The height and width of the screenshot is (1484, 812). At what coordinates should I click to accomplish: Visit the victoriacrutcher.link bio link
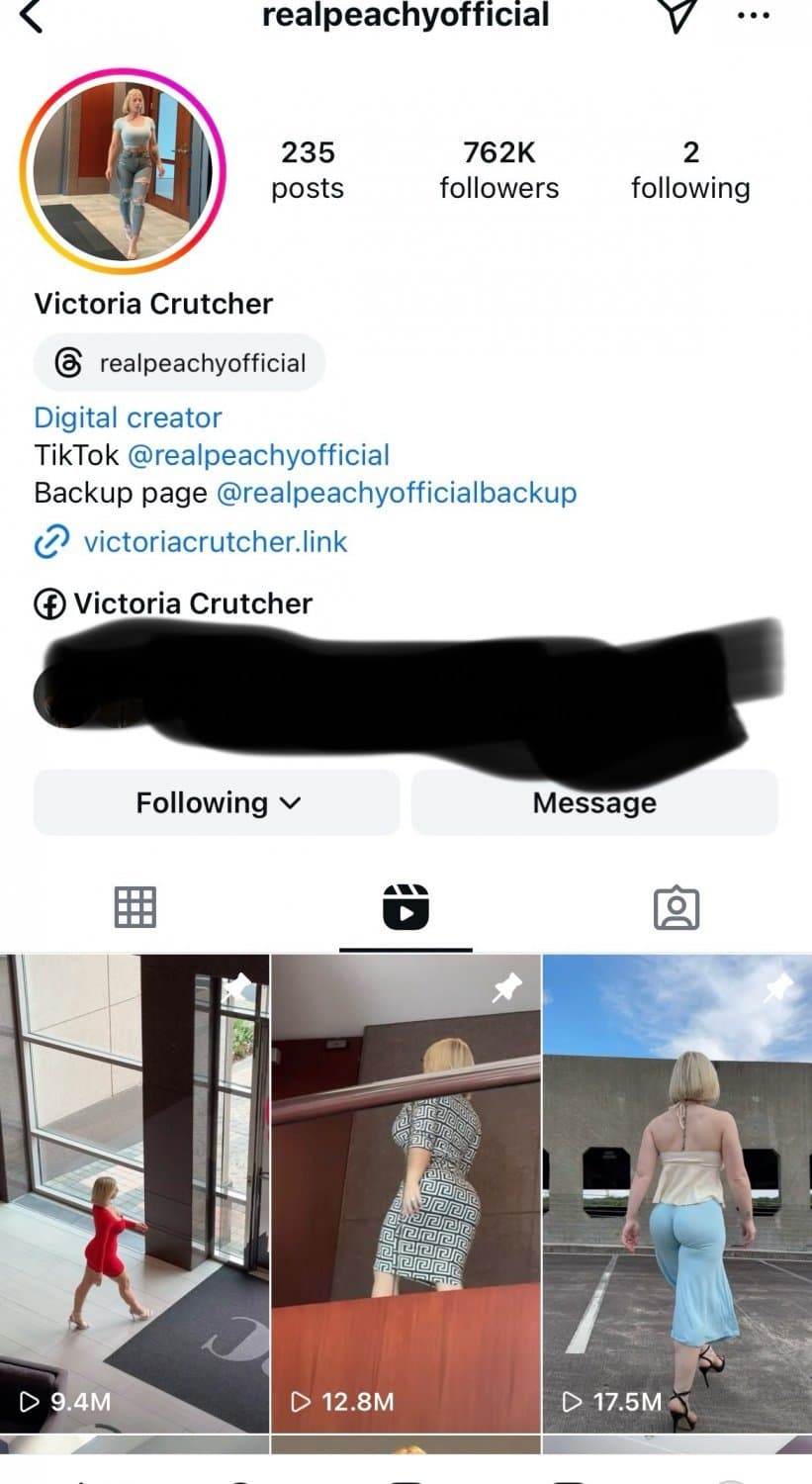tap(216, 542)
